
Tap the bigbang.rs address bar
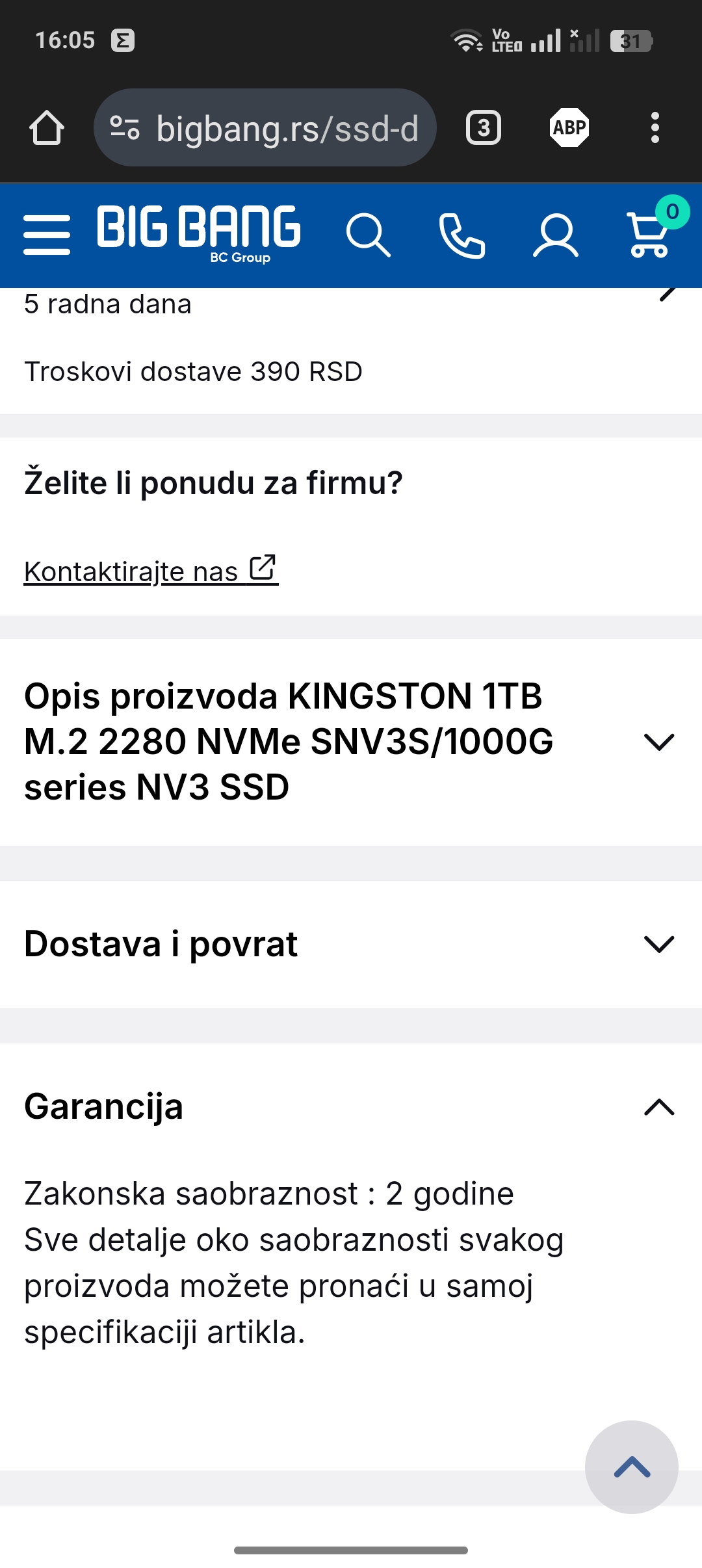[265, 127]
